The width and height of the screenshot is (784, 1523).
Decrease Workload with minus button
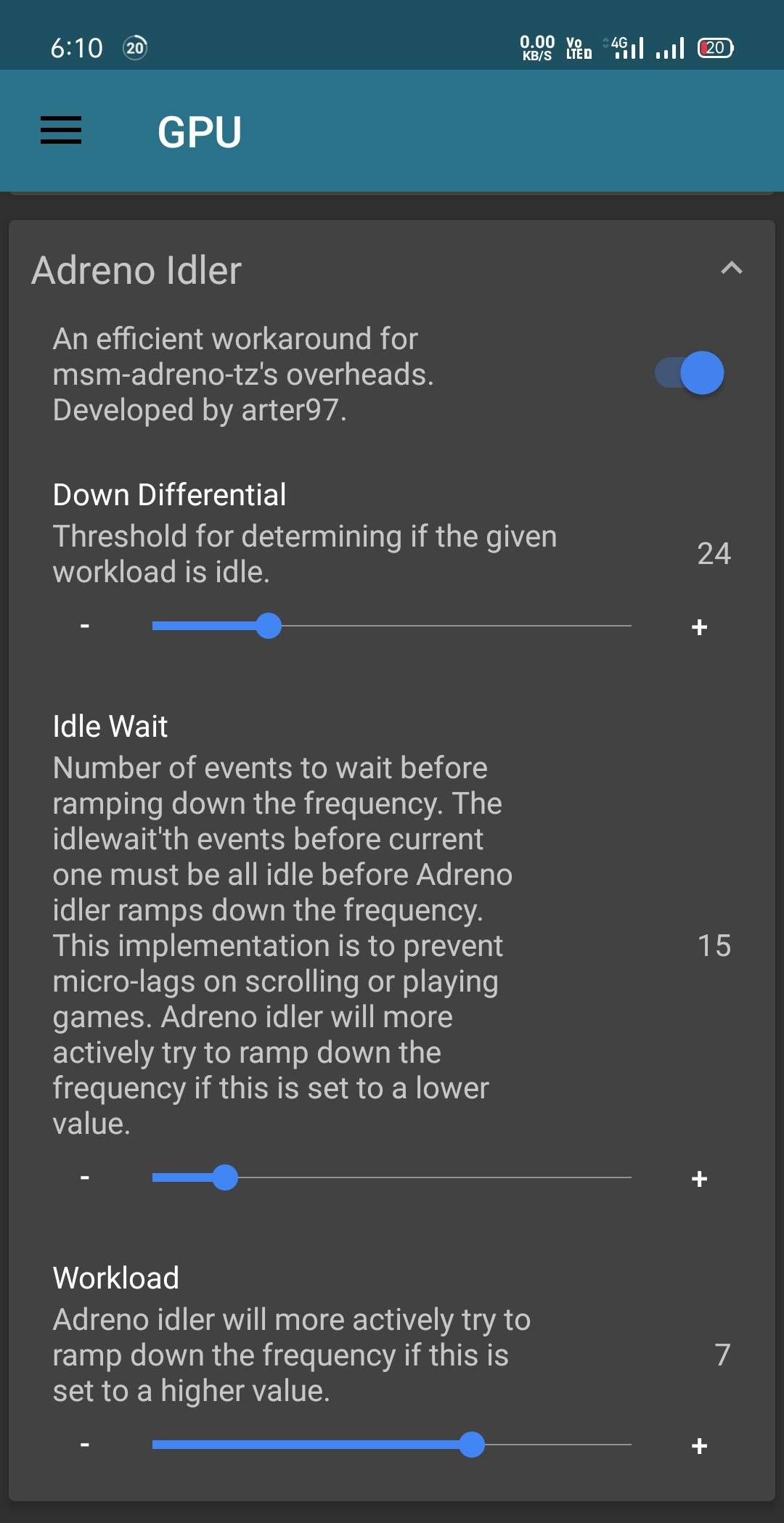click(x=85, y=1445)
